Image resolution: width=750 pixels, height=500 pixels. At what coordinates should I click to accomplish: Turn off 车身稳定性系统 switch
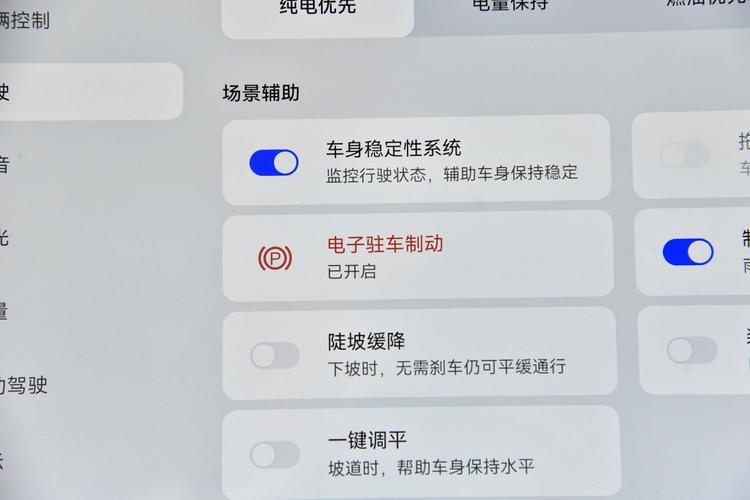click(x=274, y=162)
